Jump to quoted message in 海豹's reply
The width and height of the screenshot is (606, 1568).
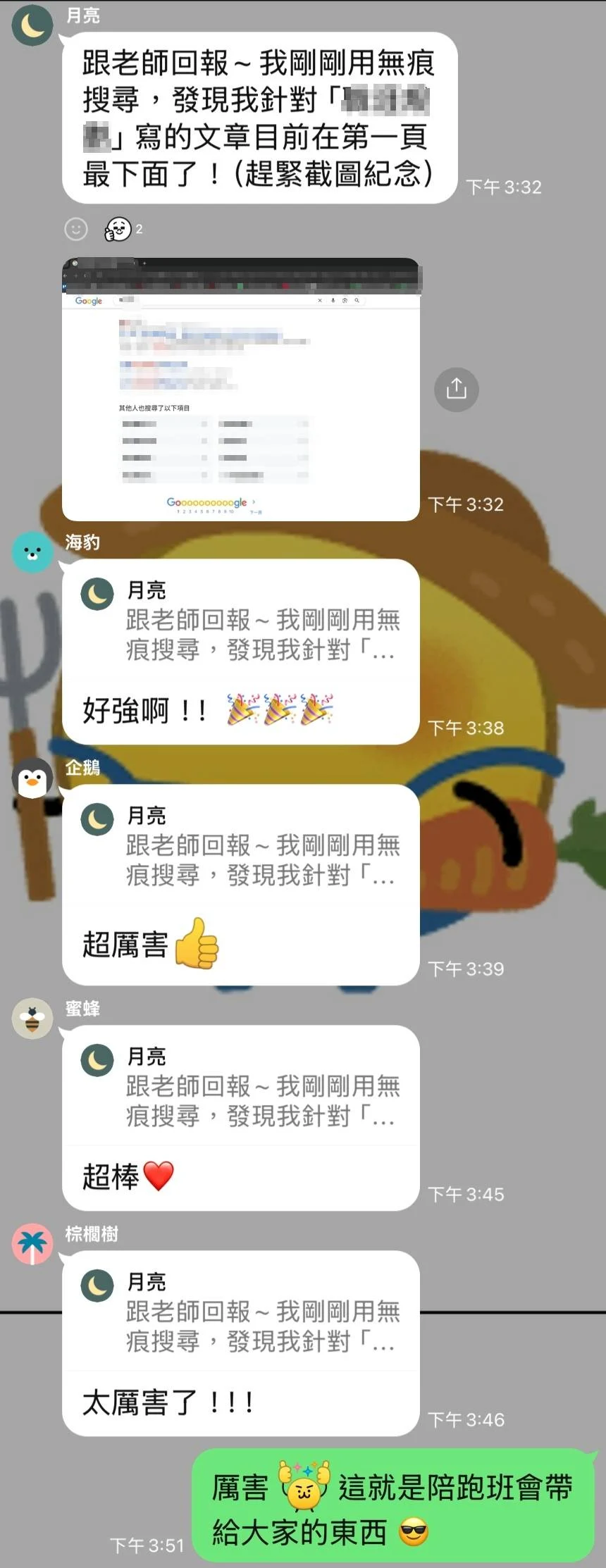[240, 621]
